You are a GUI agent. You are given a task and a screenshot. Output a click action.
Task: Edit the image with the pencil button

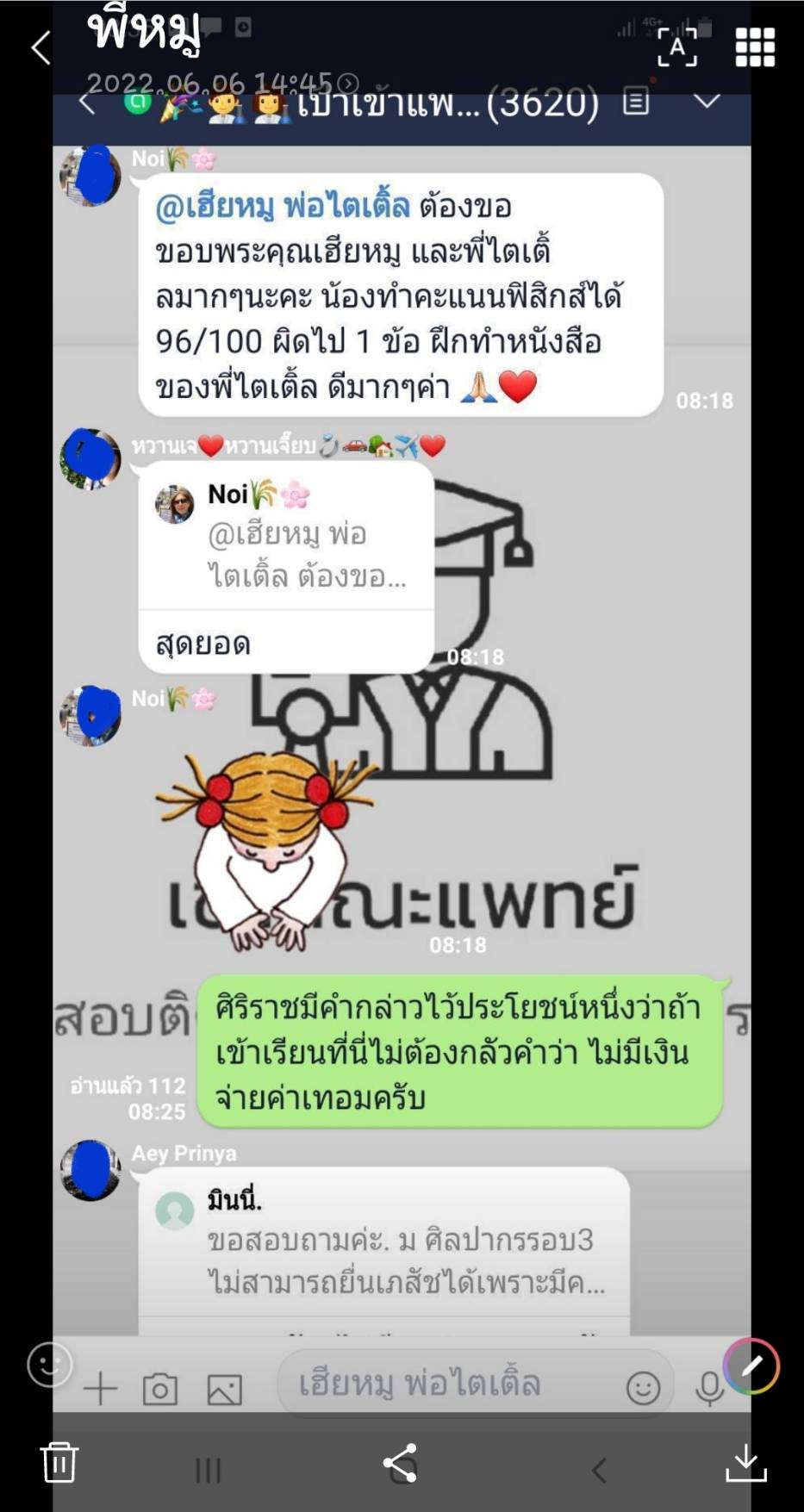coord(751,1366)
